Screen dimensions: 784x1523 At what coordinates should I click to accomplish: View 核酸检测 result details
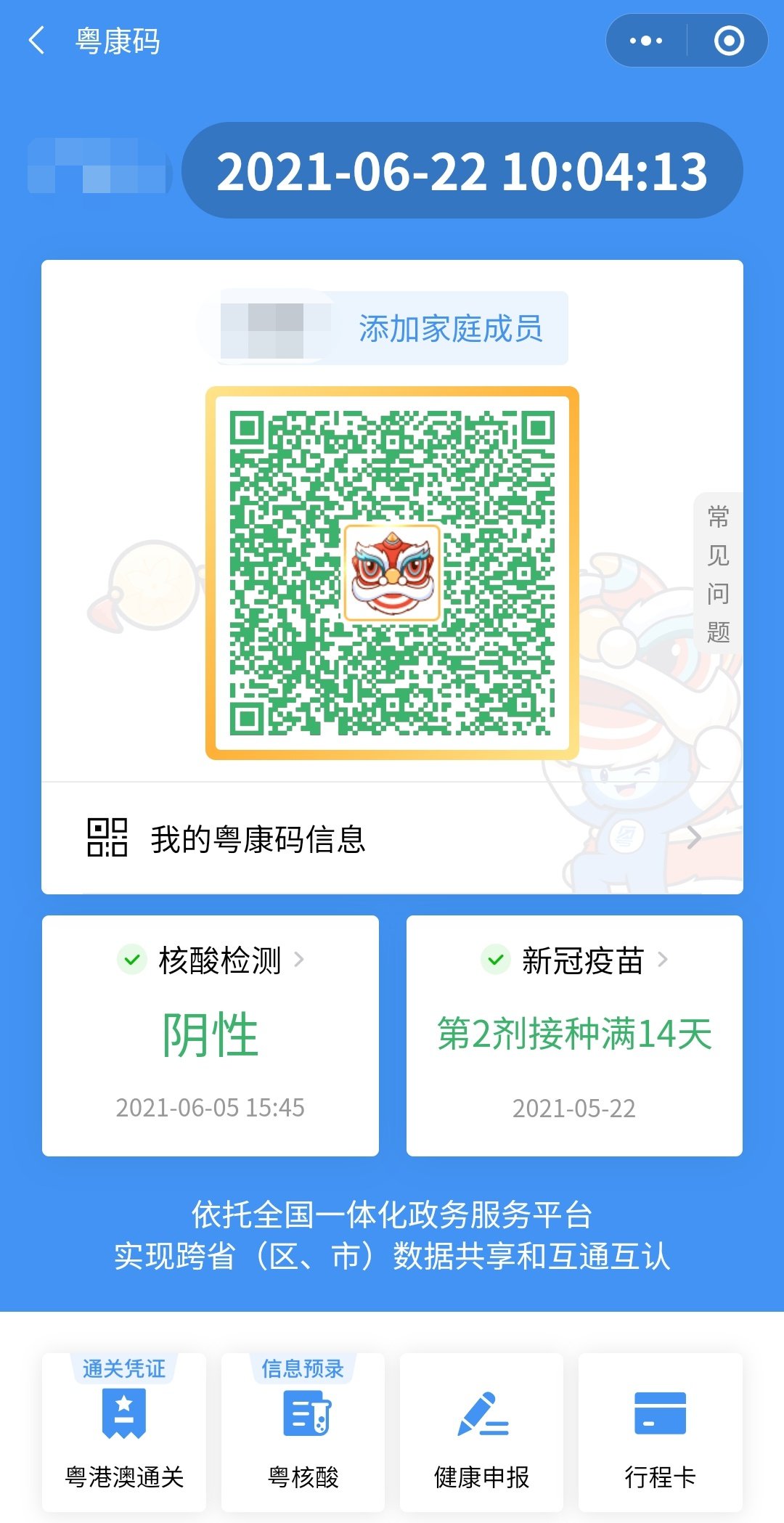(211, 1034)
